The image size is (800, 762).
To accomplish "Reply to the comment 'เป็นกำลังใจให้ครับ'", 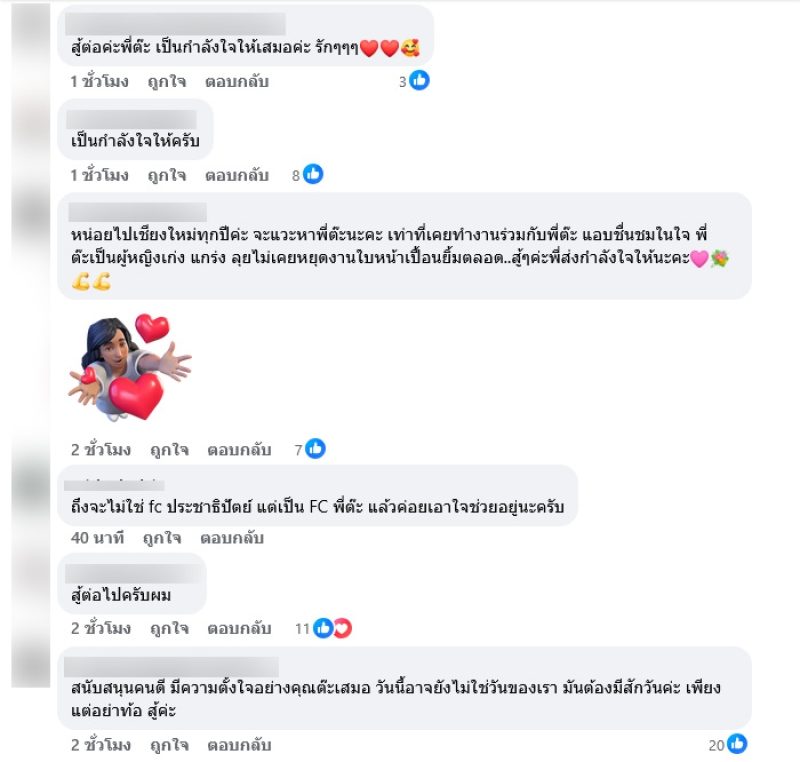I will pyautogui.click(x=237, y=175).
